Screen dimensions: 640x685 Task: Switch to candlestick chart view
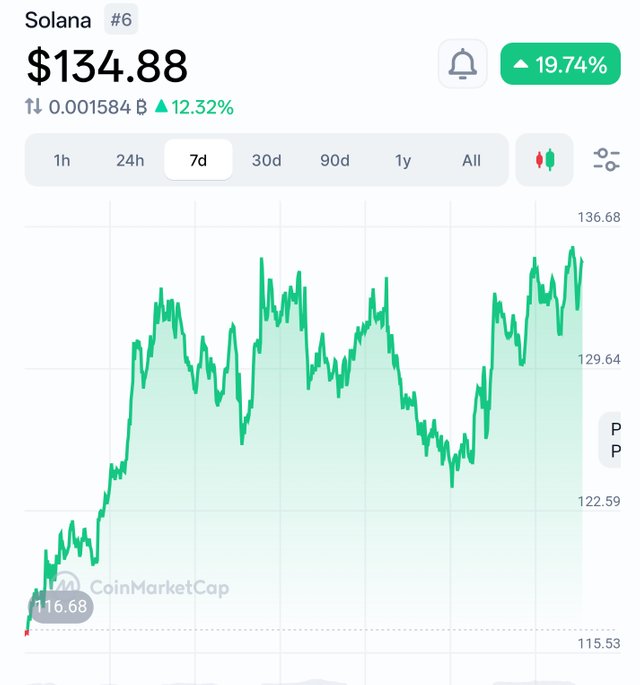coord(545,160)
